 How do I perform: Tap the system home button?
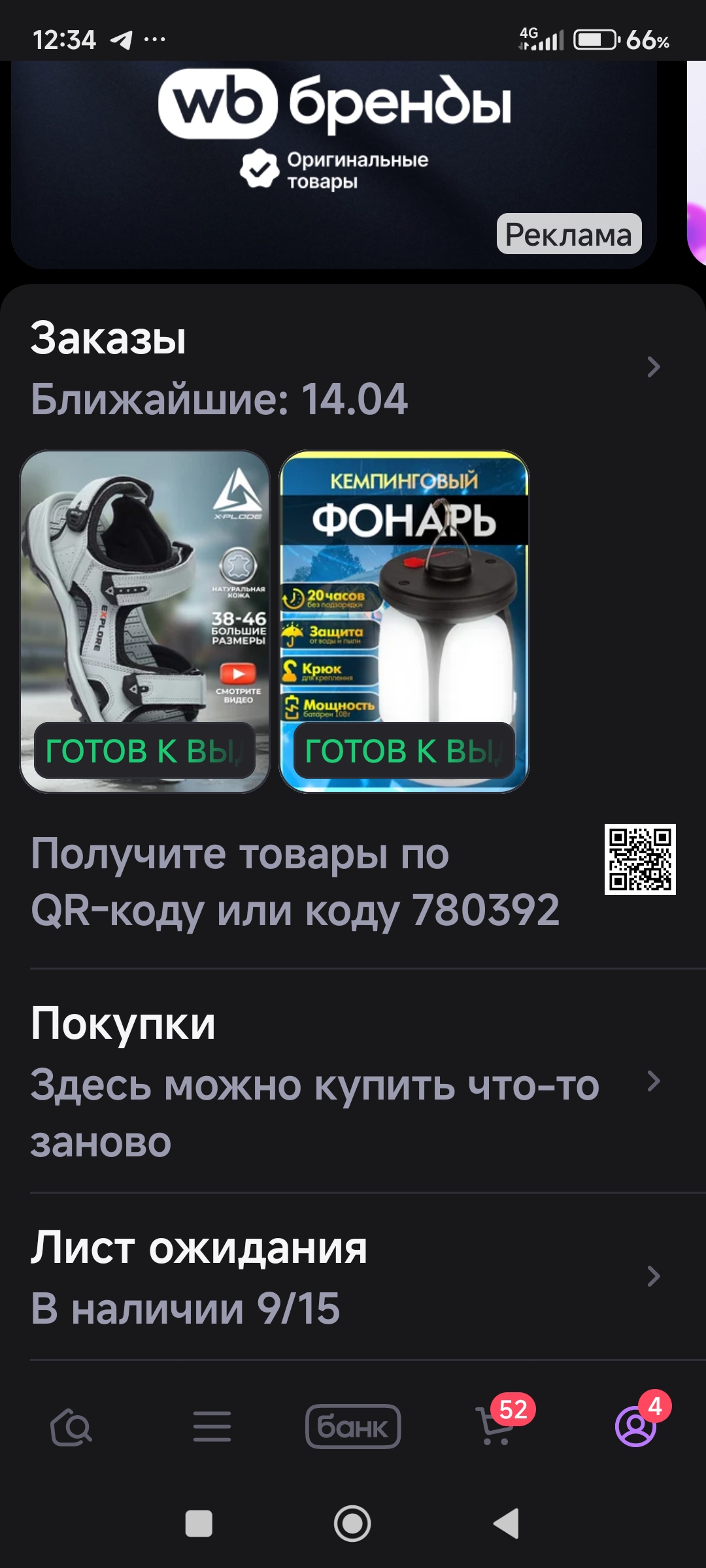352,1524
